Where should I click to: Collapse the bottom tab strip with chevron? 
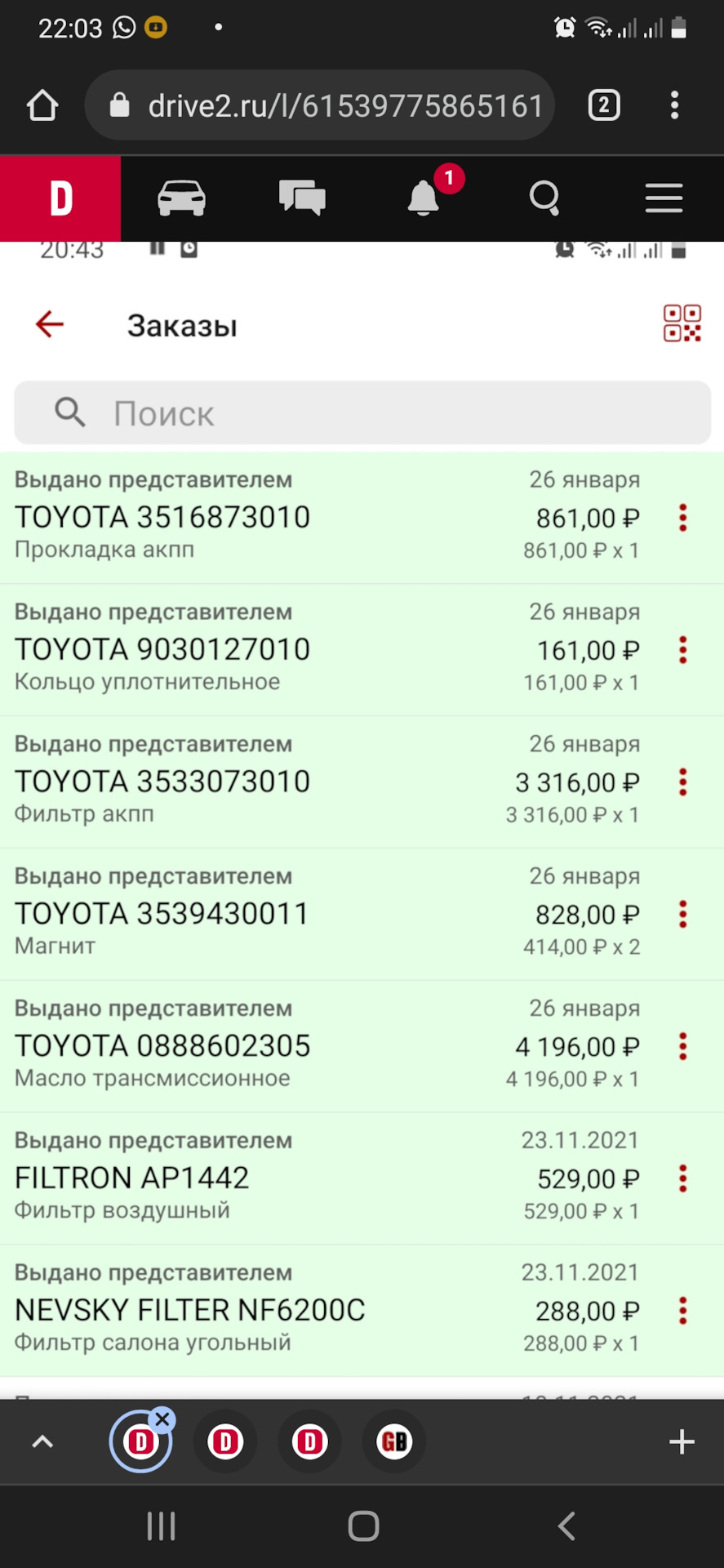42,1441
